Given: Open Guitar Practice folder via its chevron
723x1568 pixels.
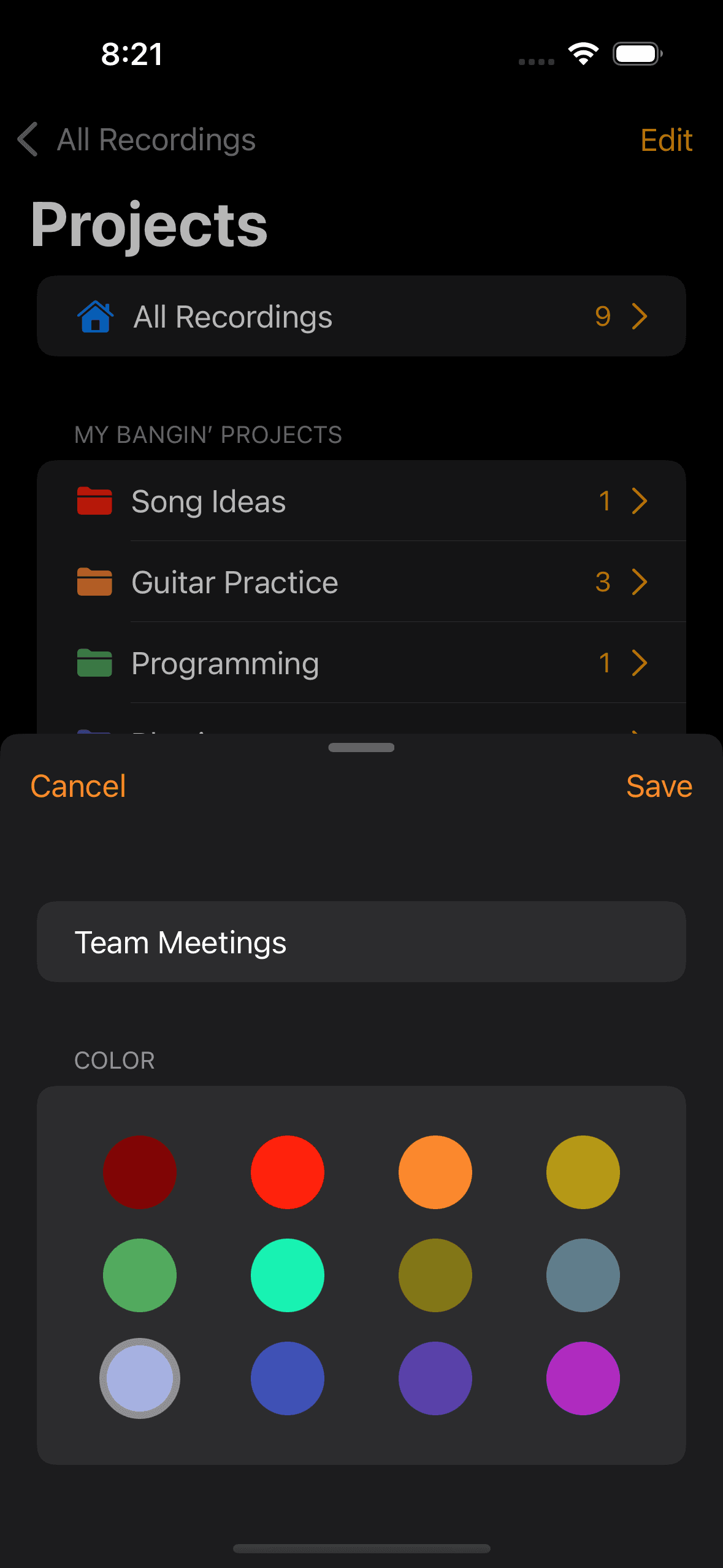Looking at the screenshot, I should click(640, 582).
